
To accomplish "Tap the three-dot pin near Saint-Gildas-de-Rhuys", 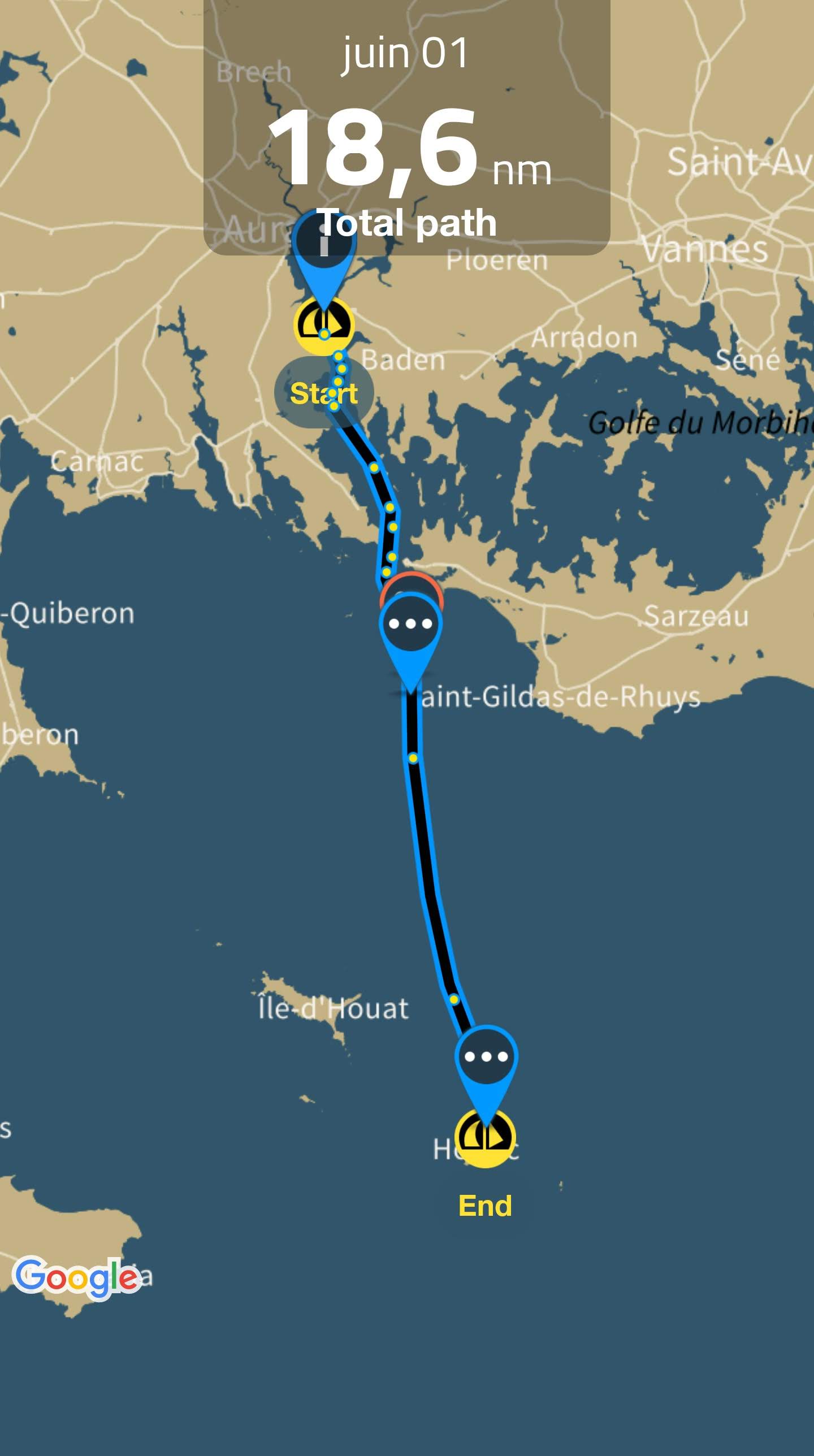I will click(411, 624).
